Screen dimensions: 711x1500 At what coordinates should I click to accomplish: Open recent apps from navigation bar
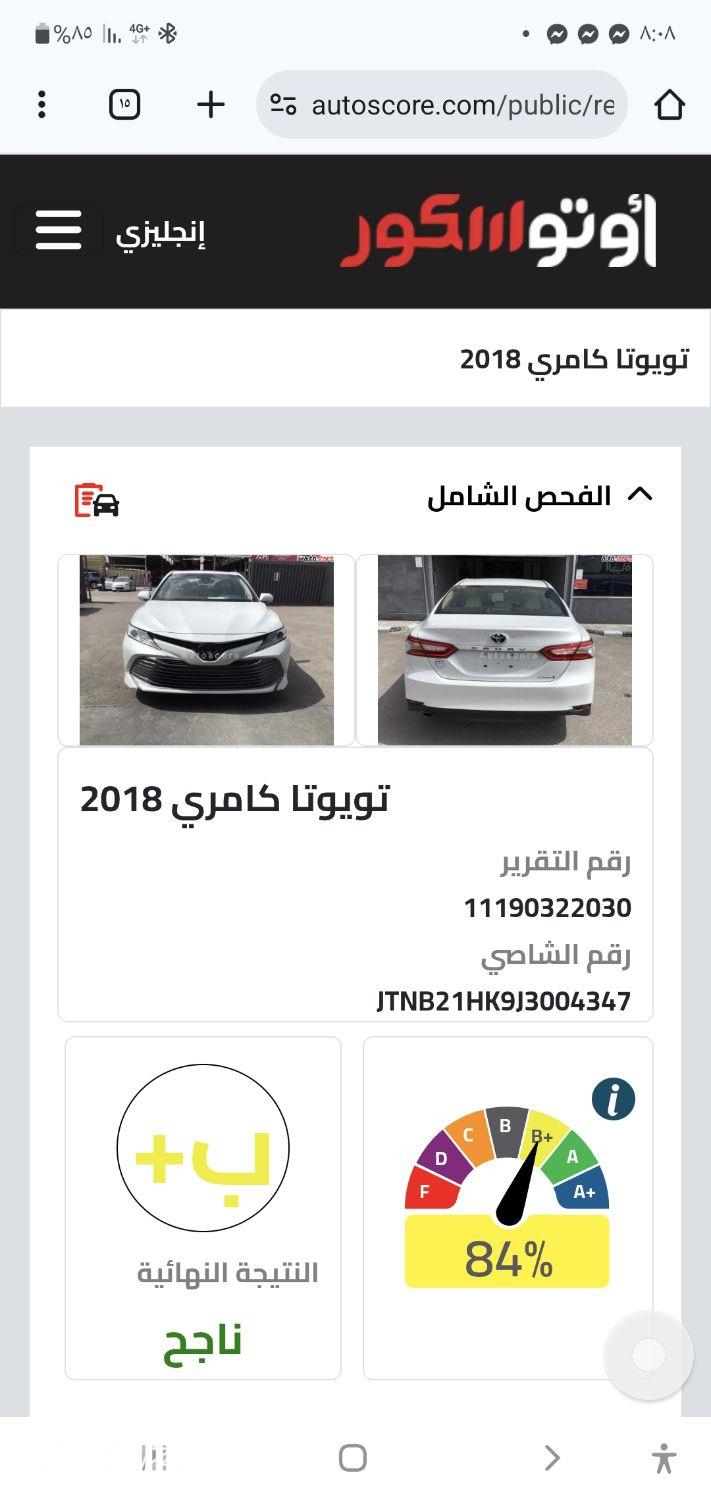tap(153, 1458)
